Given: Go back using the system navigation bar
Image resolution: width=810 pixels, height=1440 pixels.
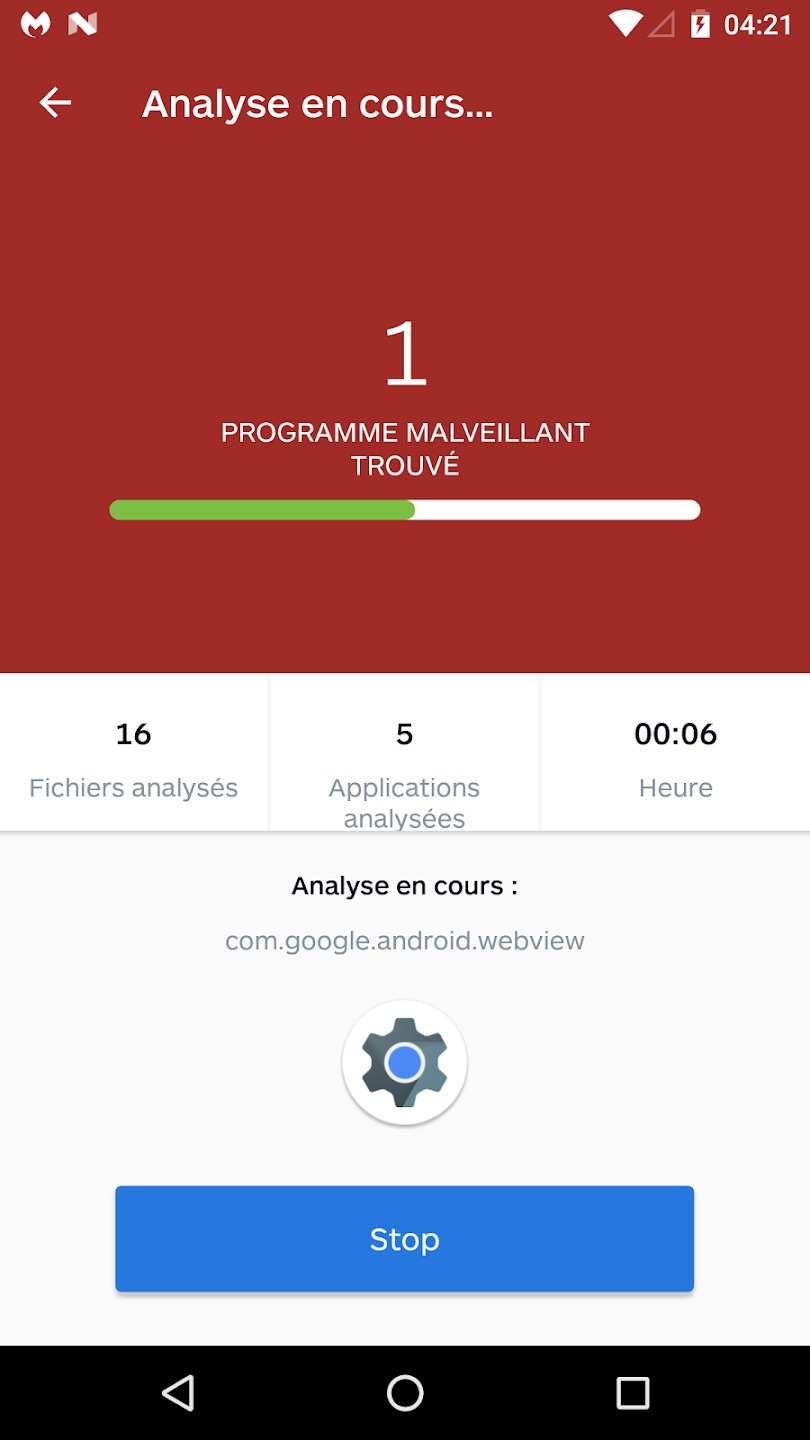Looking at the screenshot, I should pos(178,1392).
